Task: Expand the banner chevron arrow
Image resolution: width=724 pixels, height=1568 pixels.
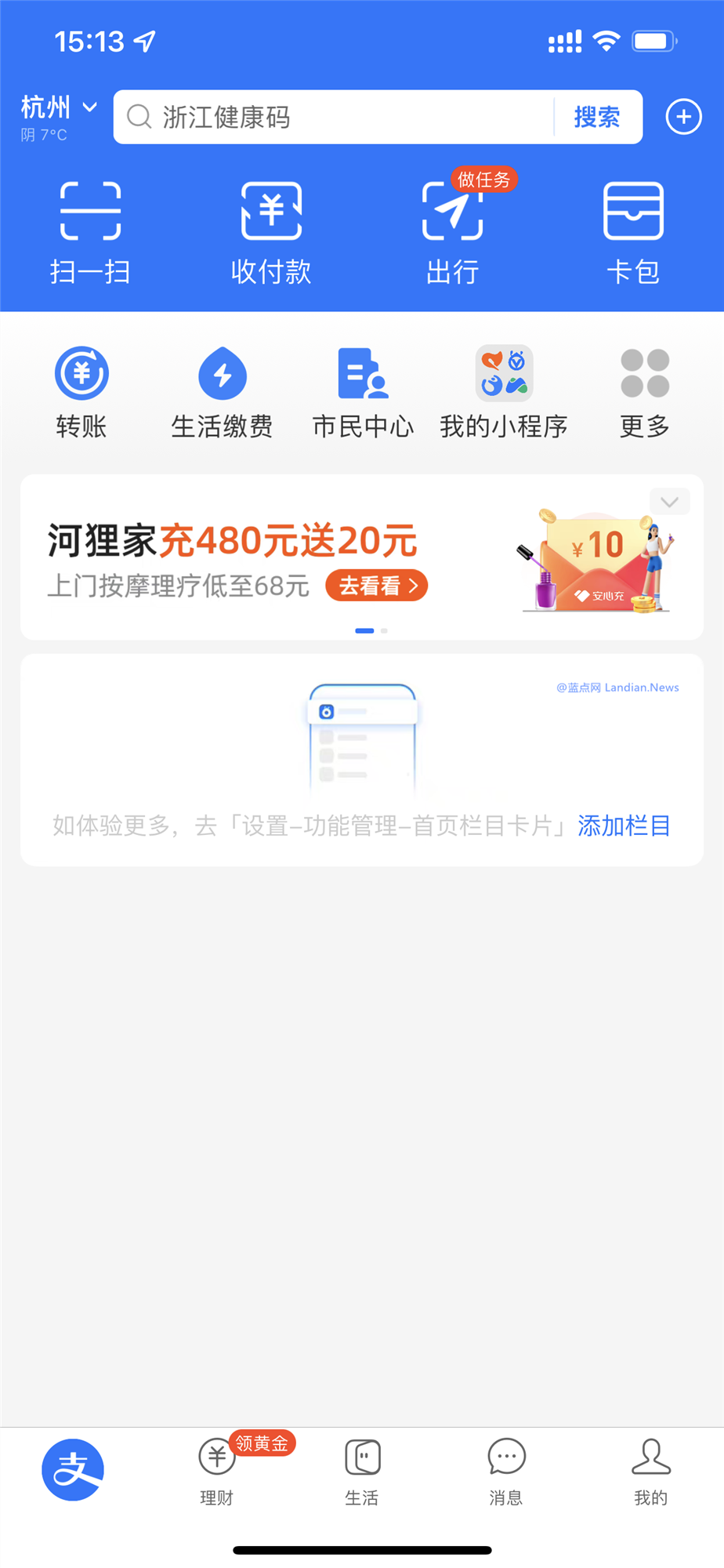Action: click(x=669, y=502)
